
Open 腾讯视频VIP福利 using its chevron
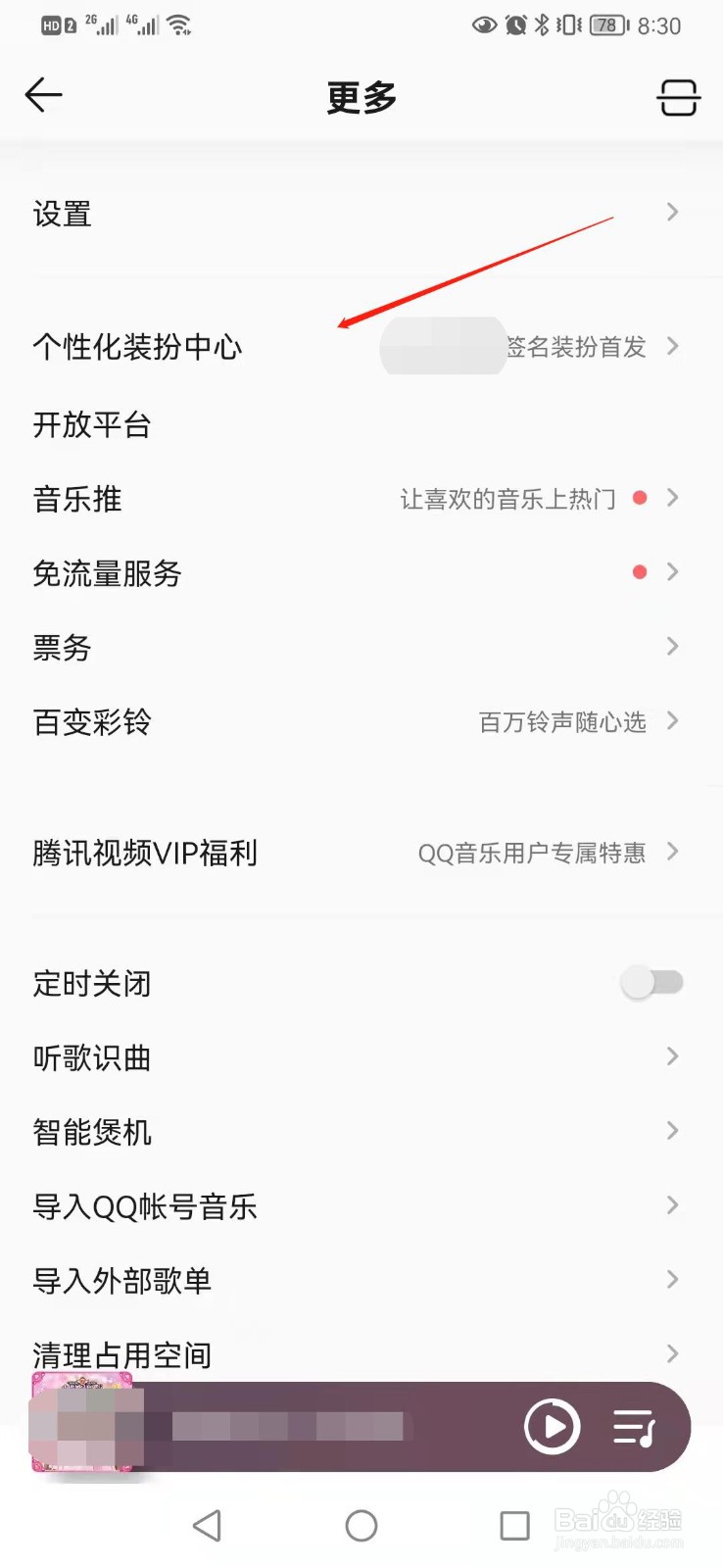pyautogui.click(x=672, y=852)
